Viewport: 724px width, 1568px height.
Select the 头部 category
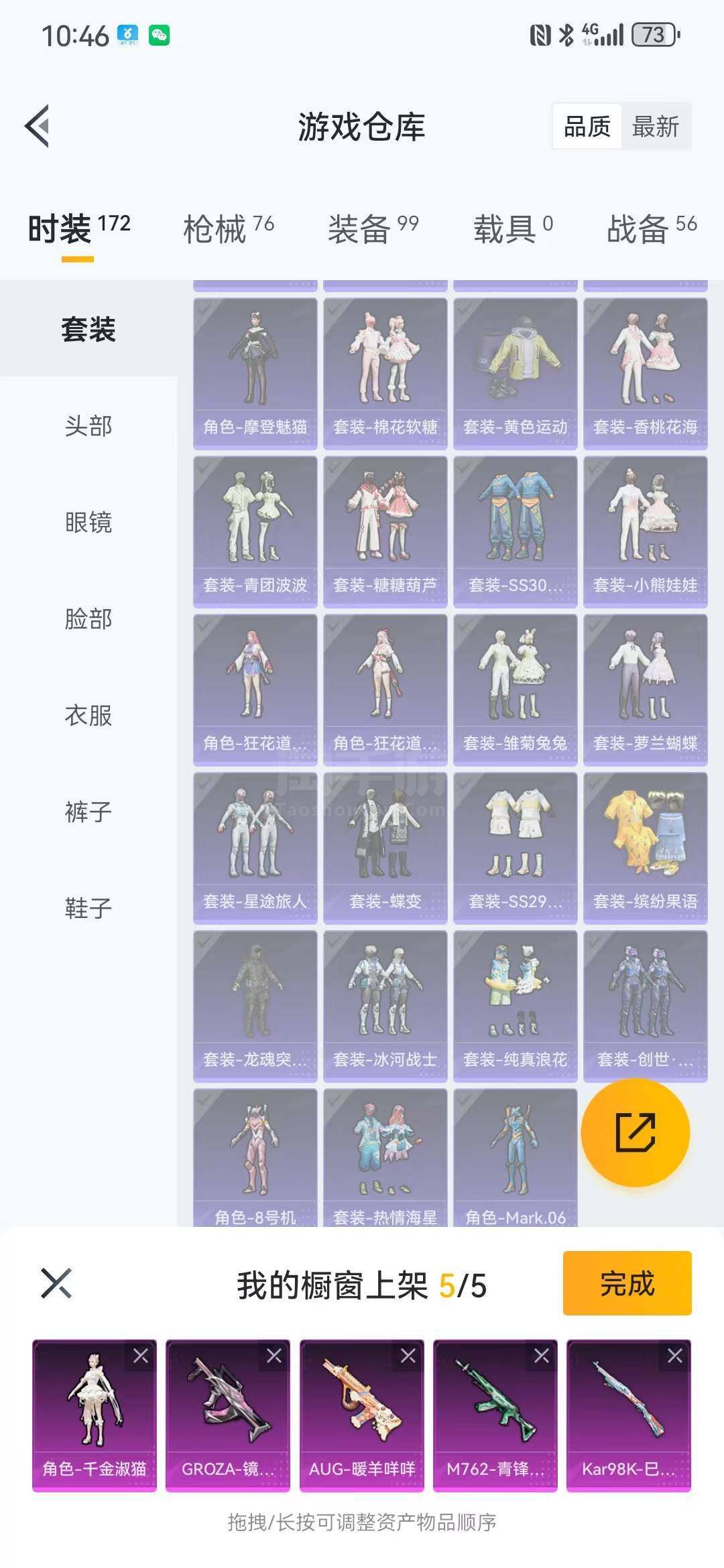point(88,426)
